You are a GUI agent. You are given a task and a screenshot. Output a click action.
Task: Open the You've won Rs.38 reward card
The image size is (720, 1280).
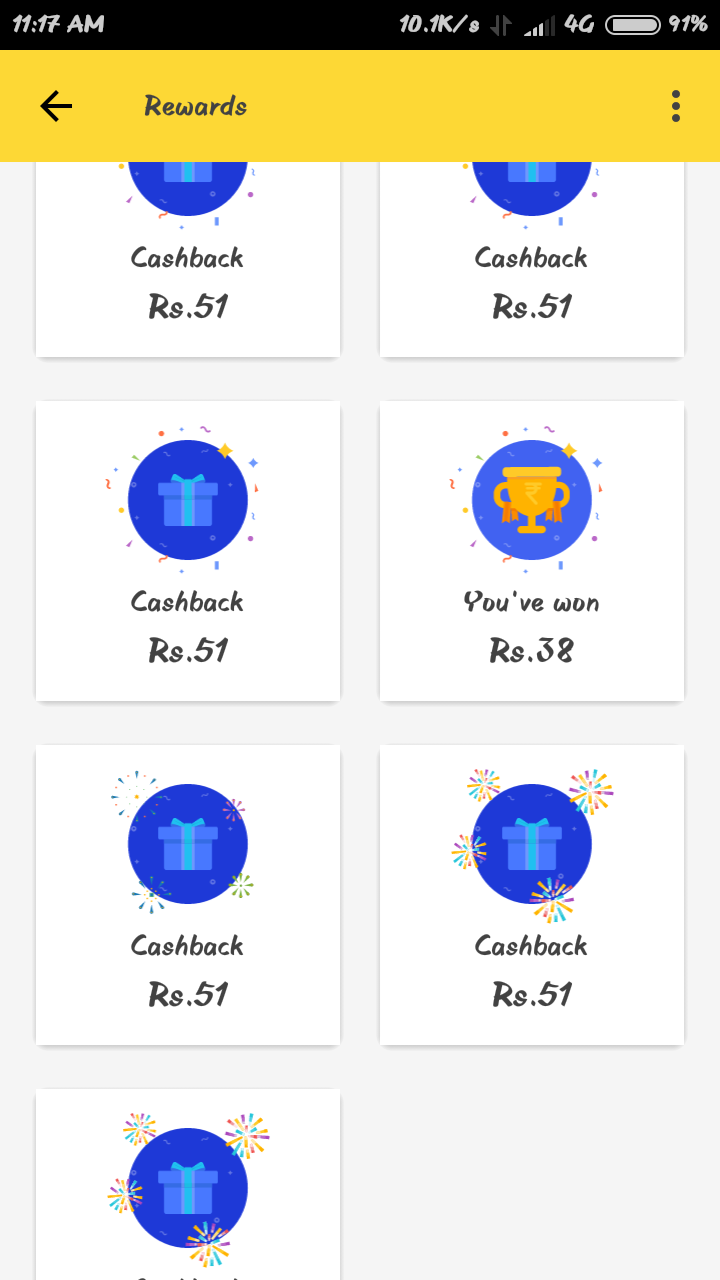click(531, 551)
